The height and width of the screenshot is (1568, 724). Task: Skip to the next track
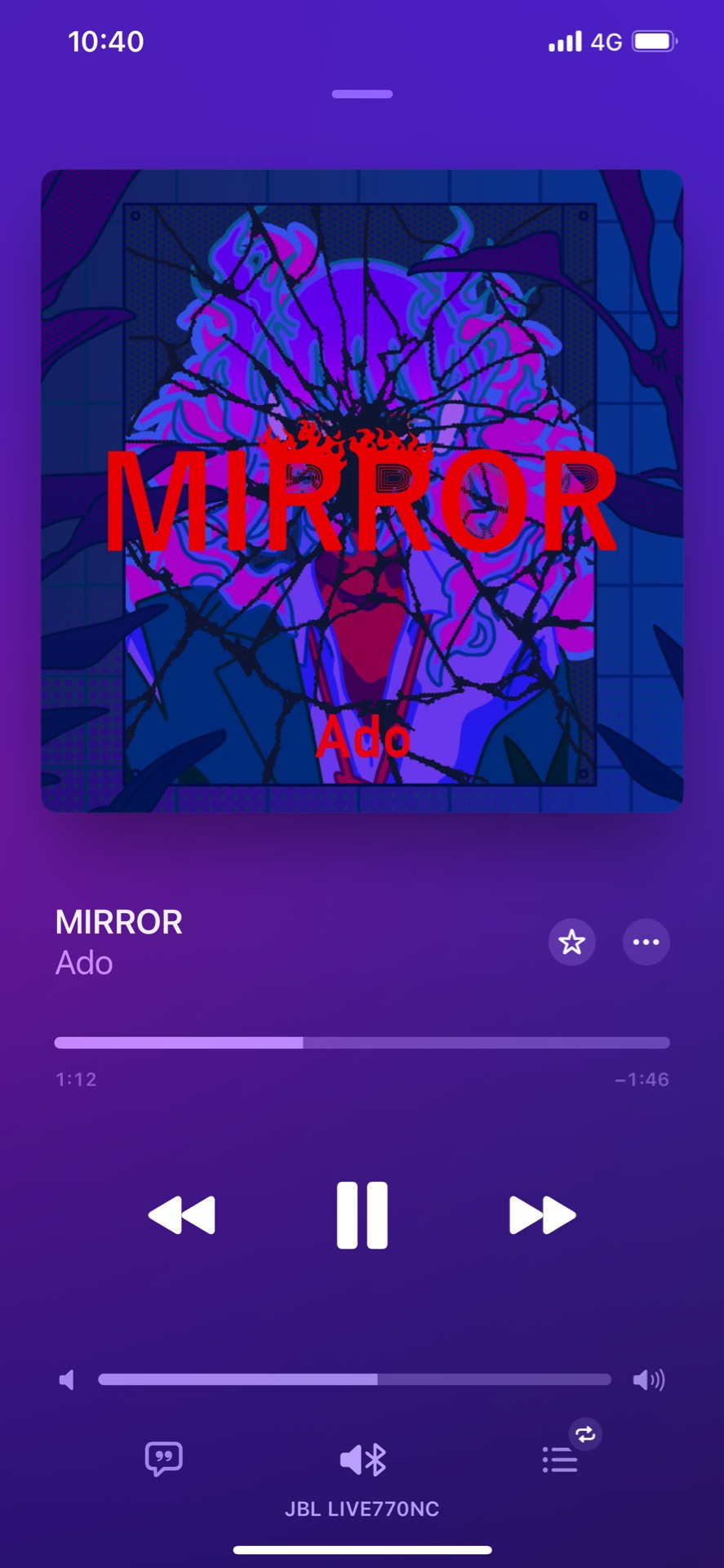pos(542,1214)
